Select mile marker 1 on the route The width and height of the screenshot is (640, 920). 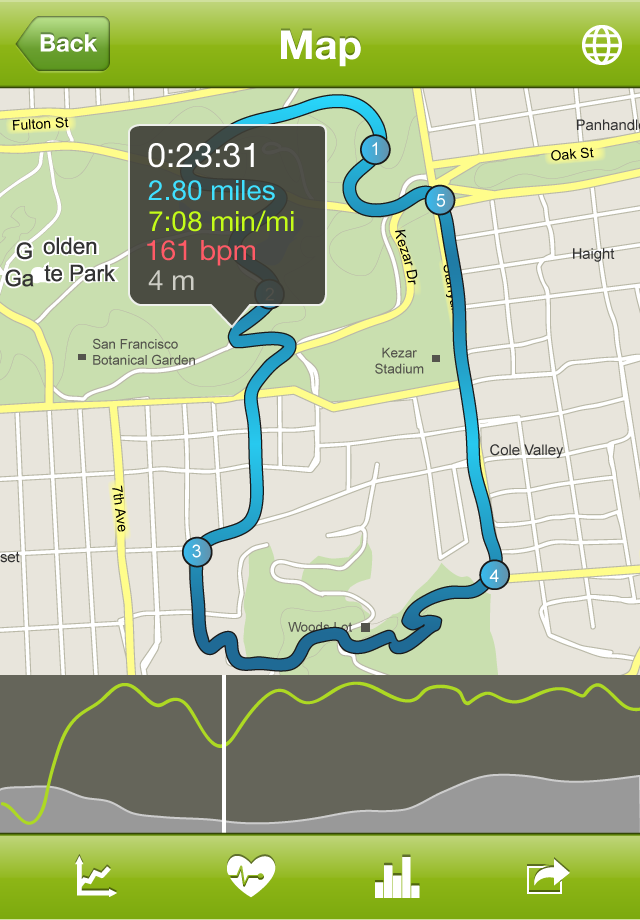pos(374,150)
